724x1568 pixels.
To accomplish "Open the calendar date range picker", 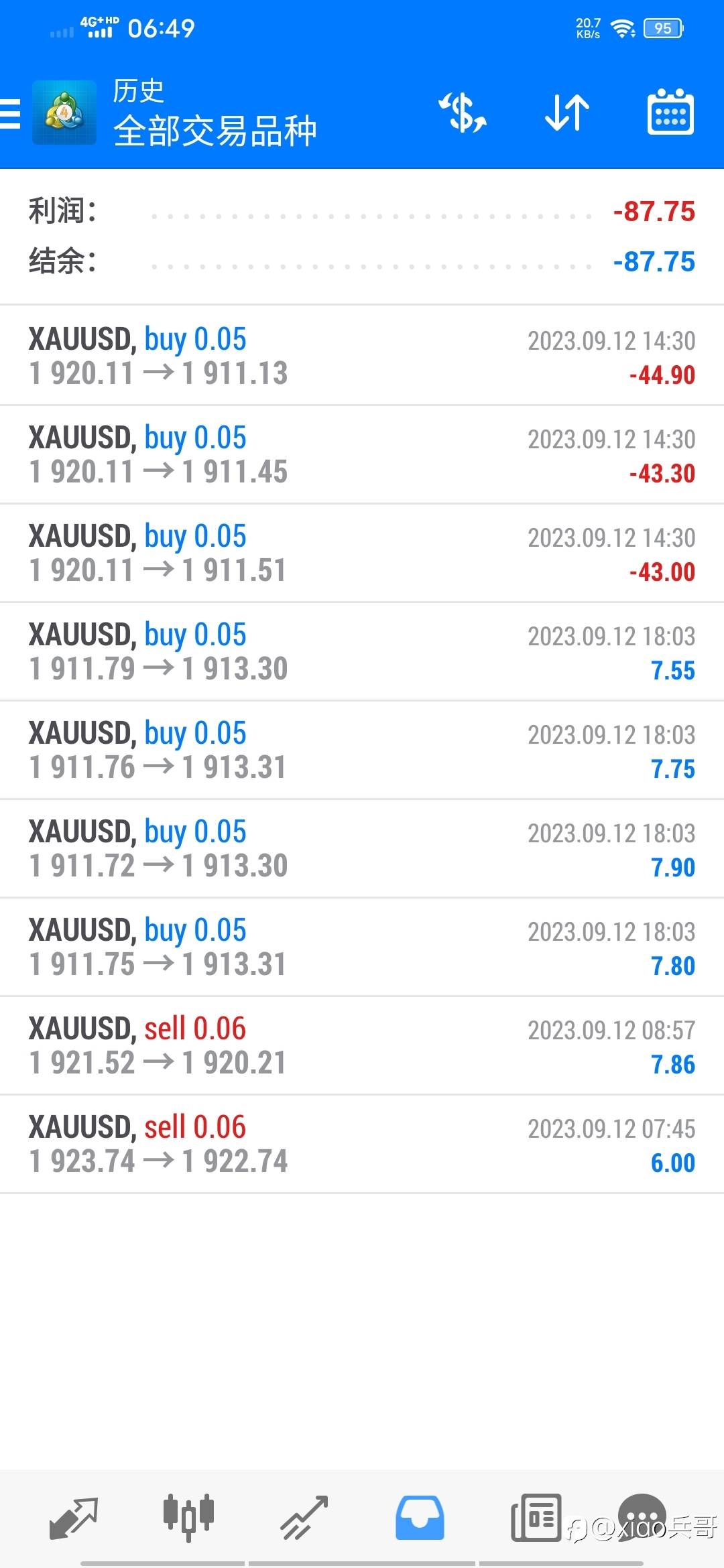I will 670,112.
